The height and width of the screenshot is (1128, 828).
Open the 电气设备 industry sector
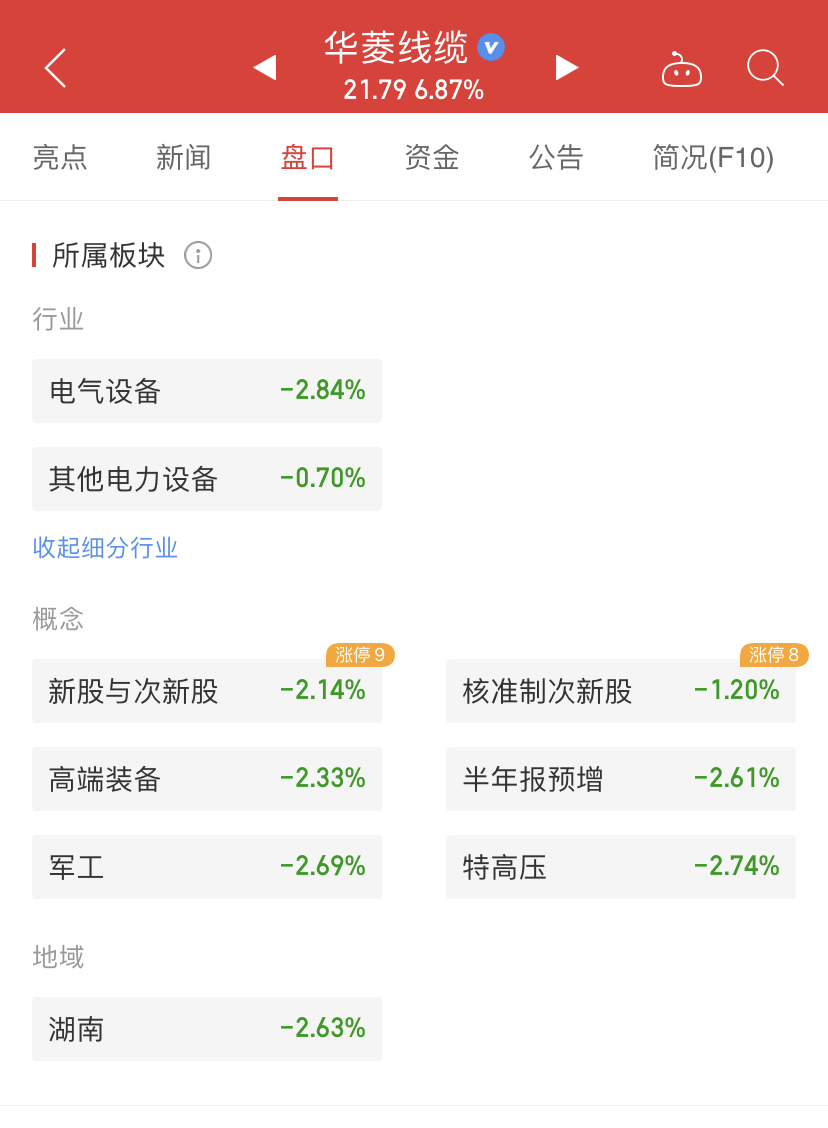pyautogui.click(x=207, y=391)
